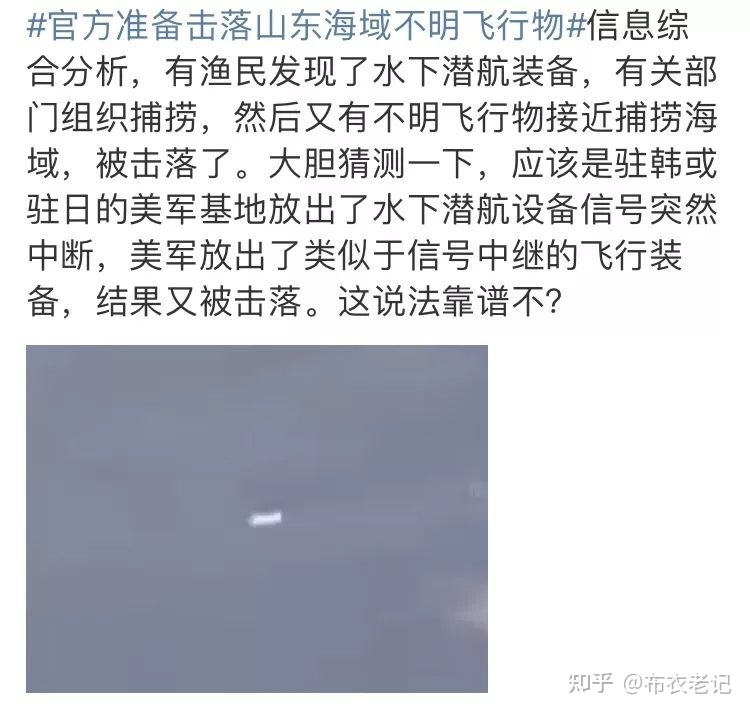Open the unidentified flying object photo
Image resolution: width=750 pixels, height=715 pixels.
pyautogui.click(x=257, y=518)
